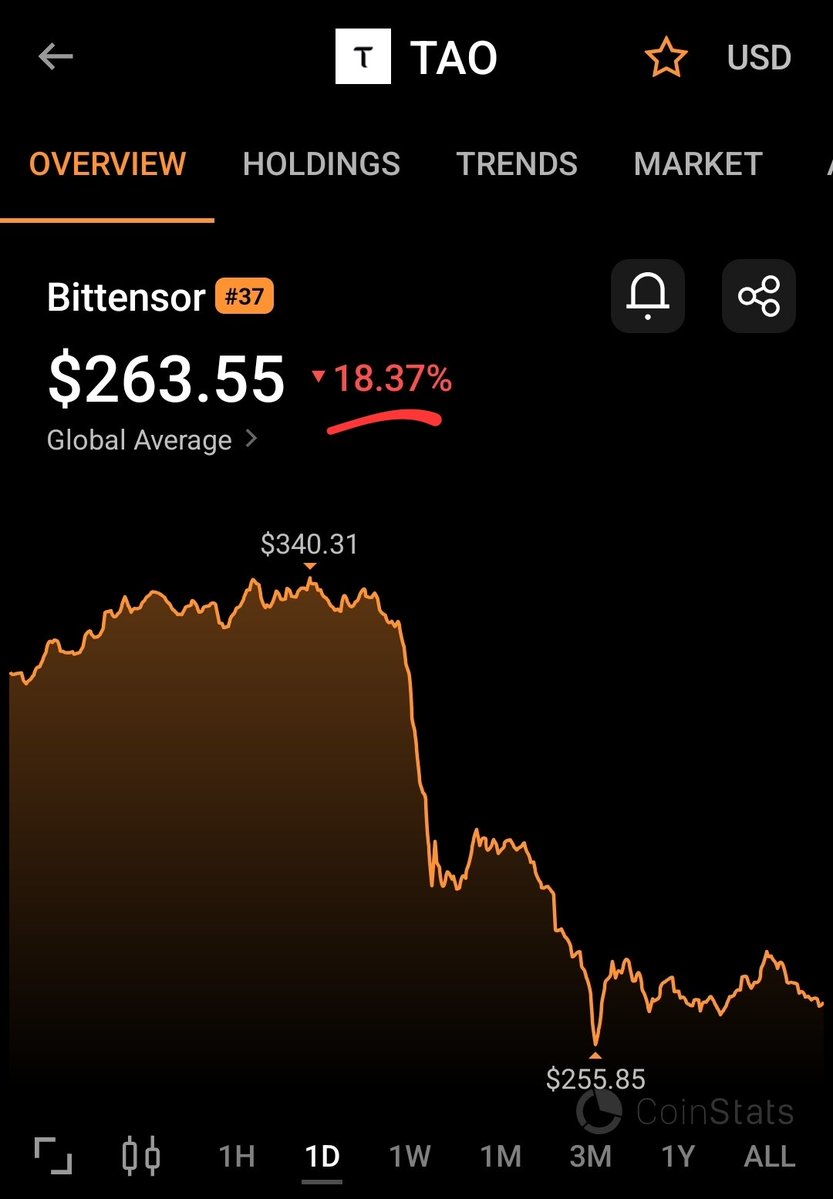View the 3M chart range

click(590, 1157)
